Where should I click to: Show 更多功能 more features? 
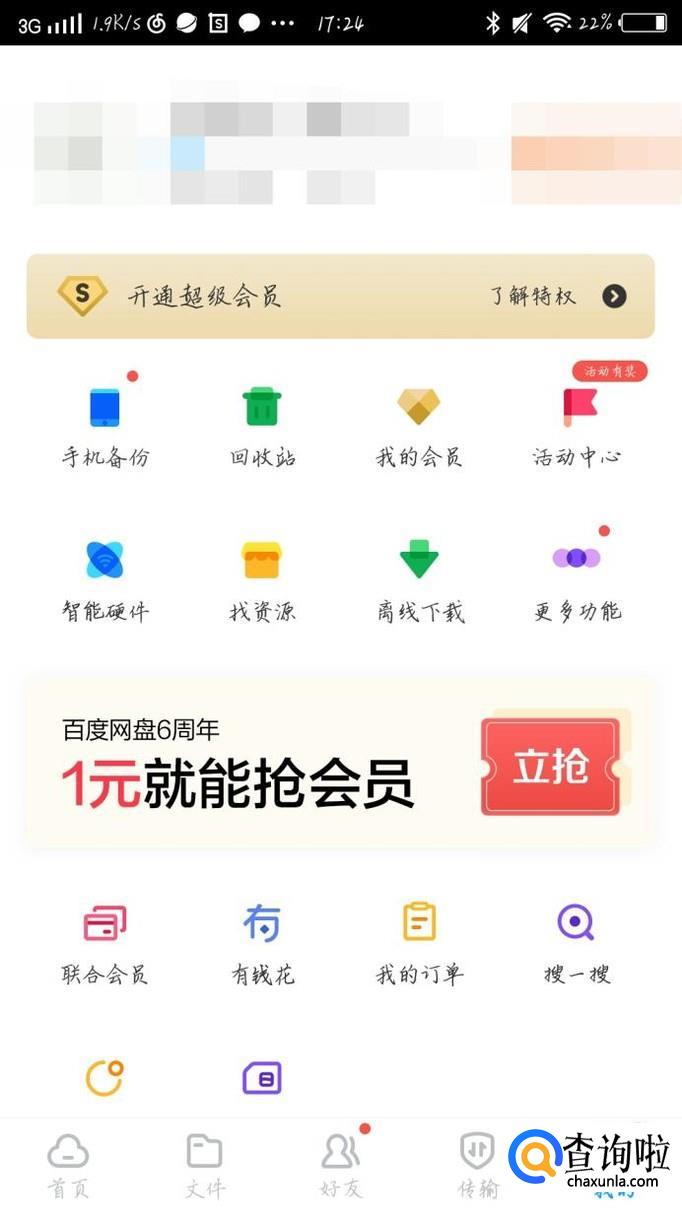(577, 579)
